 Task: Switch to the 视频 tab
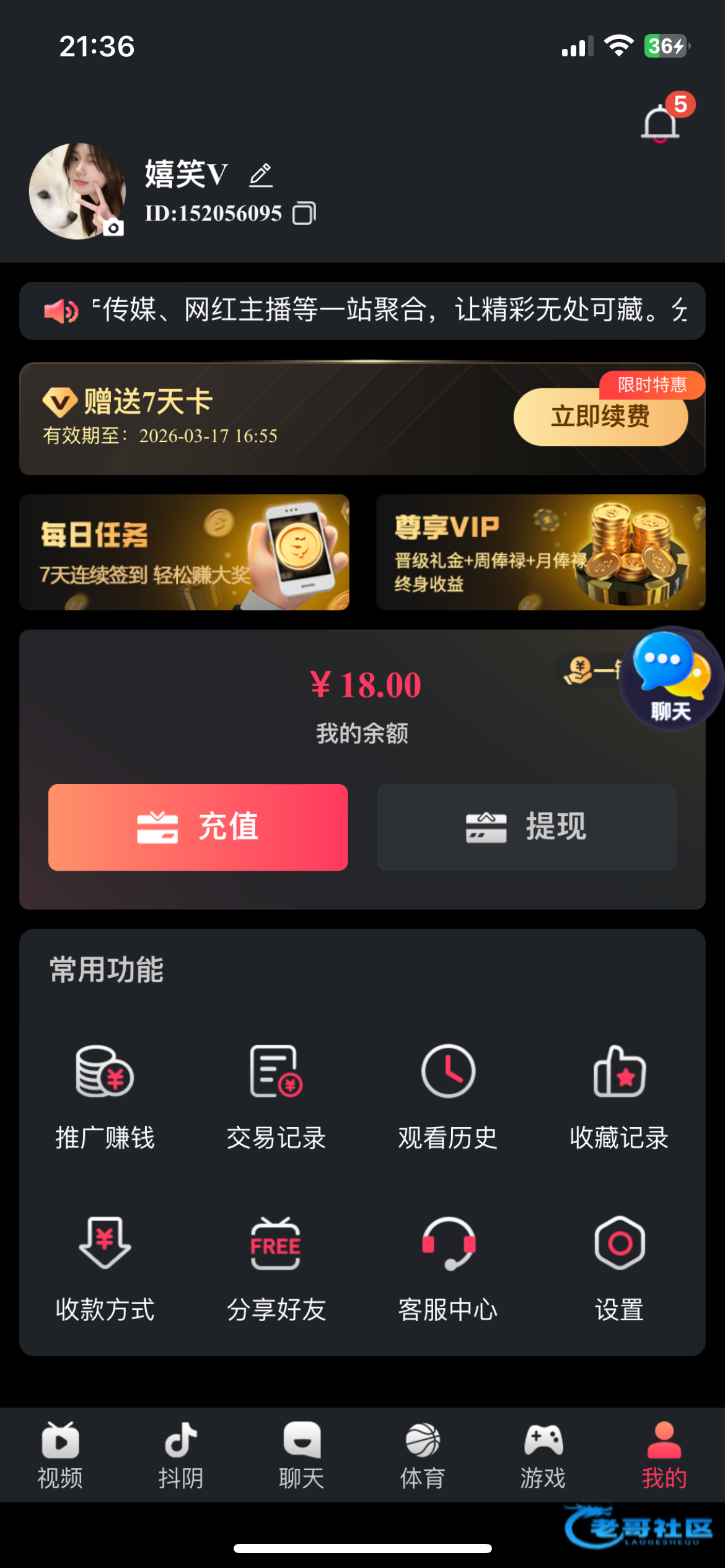coord(60,1455)
